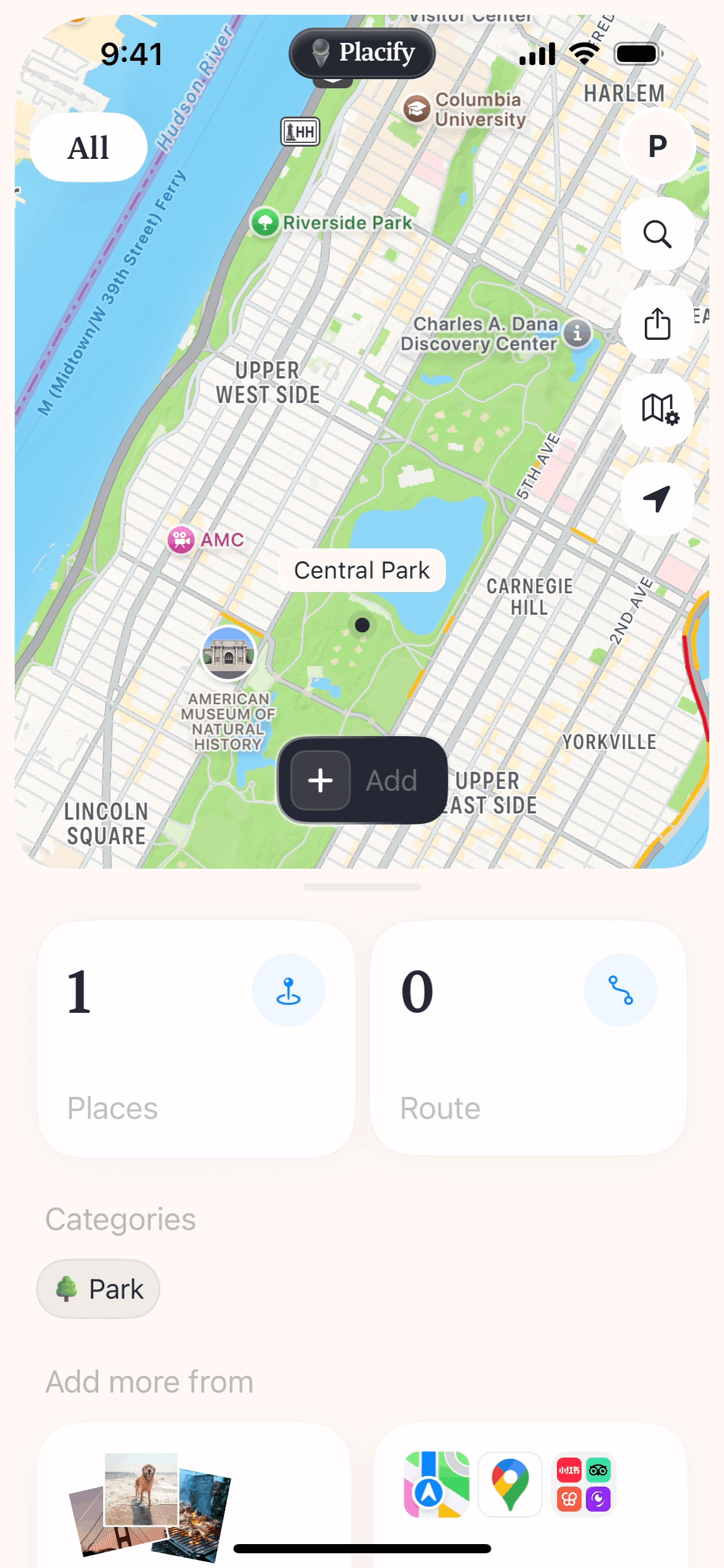Screen dimensions: 724x1568
Task: Share the map
Action: point(657,323)
